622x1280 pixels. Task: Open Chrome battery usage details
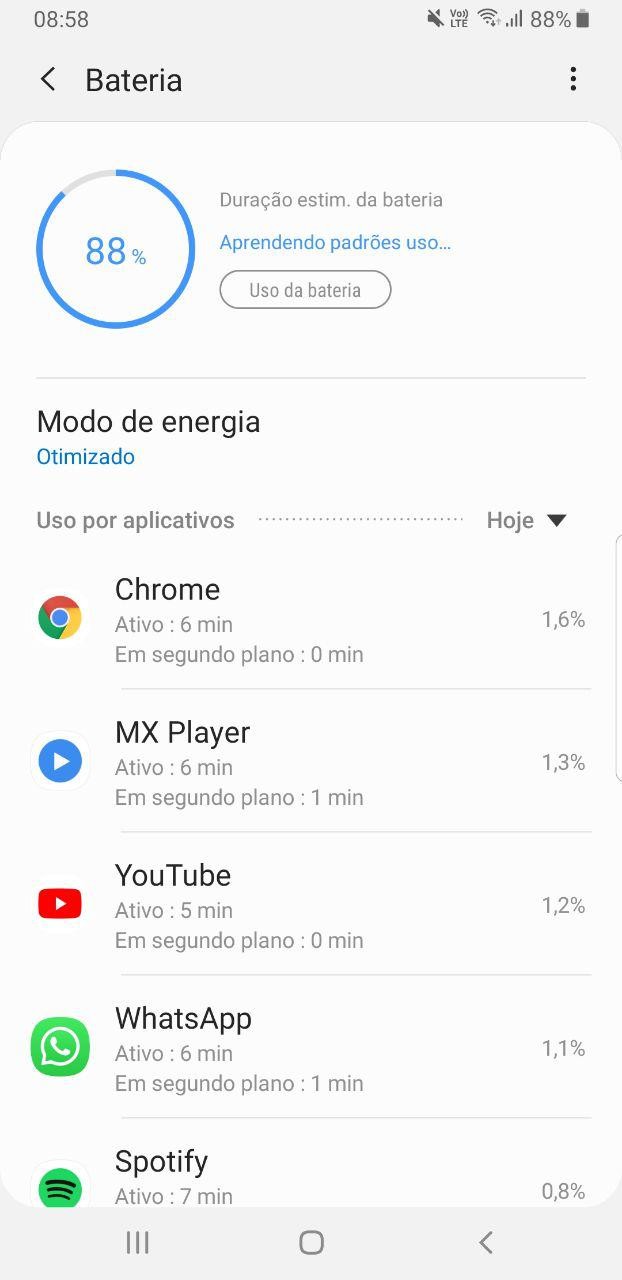(x=310, y=620)
